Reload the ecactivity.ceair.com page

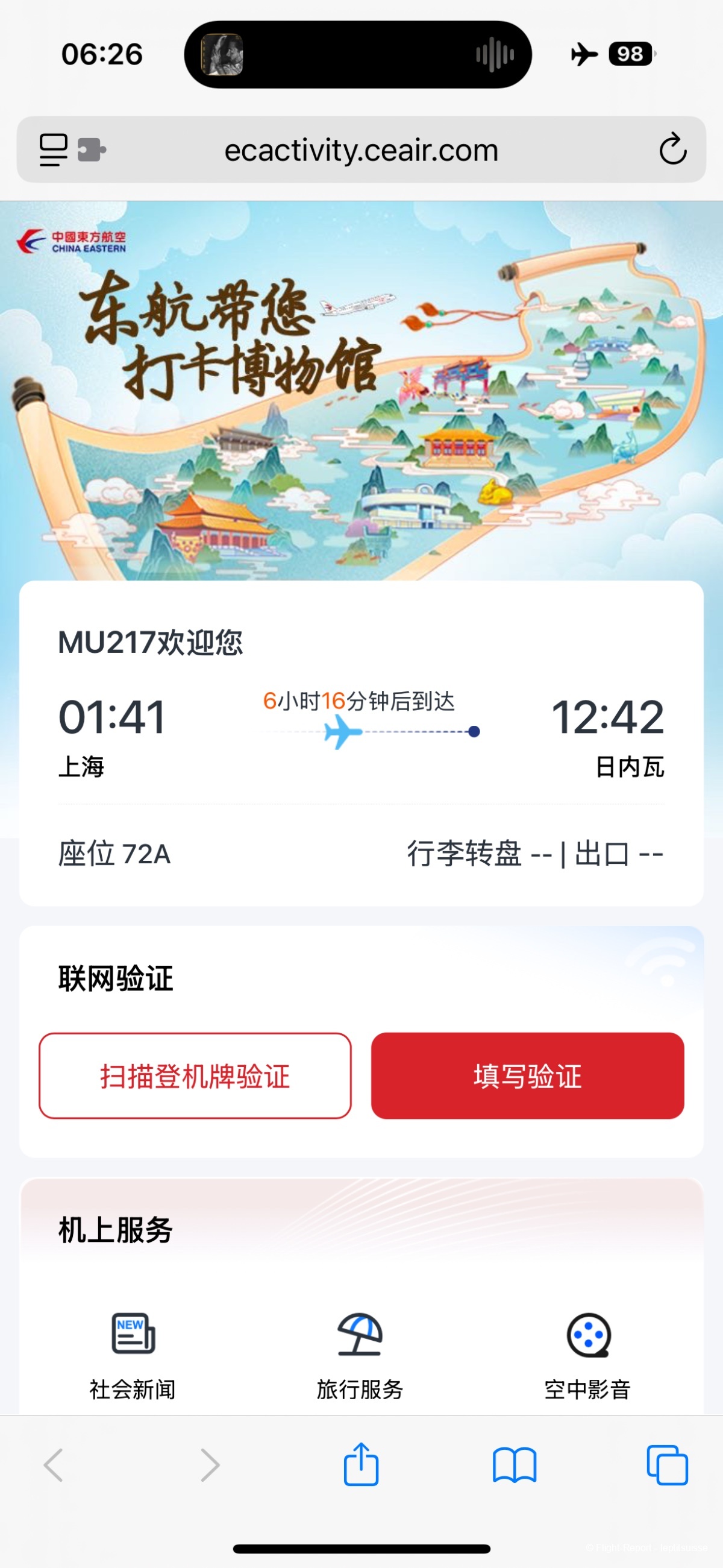(x=672, y=149)
